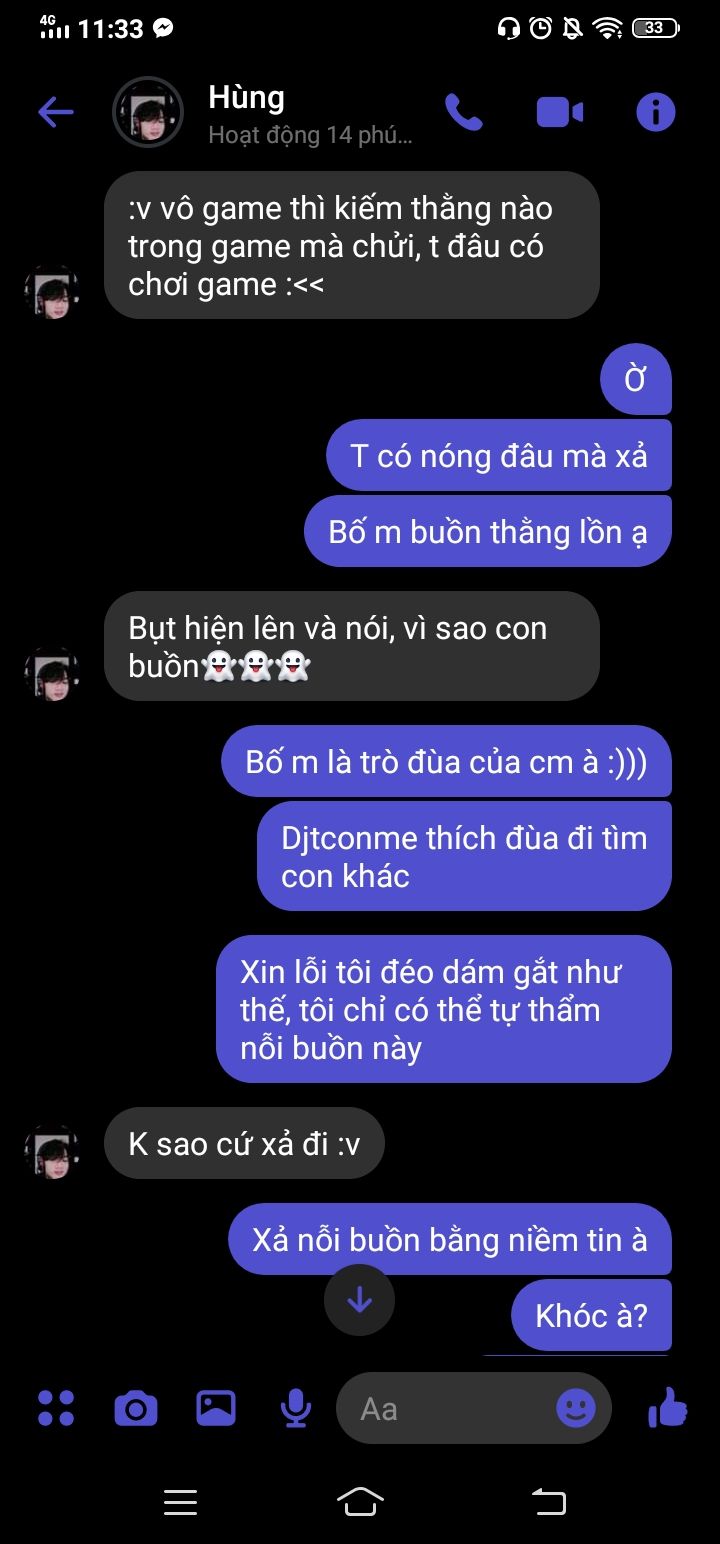This screenshot has height=1544, width=720.
Task: Open Hùng's profile picture in the header
Action: (x=148, y=112)
